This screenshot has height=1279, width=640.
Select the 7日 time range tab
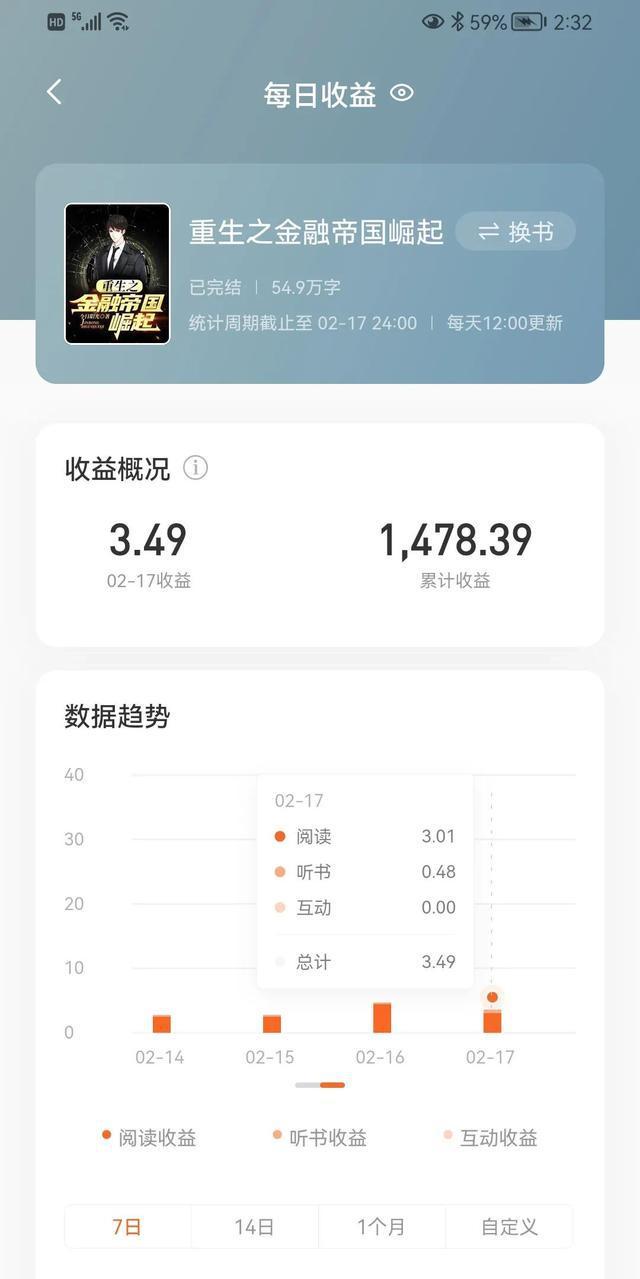127,1226
